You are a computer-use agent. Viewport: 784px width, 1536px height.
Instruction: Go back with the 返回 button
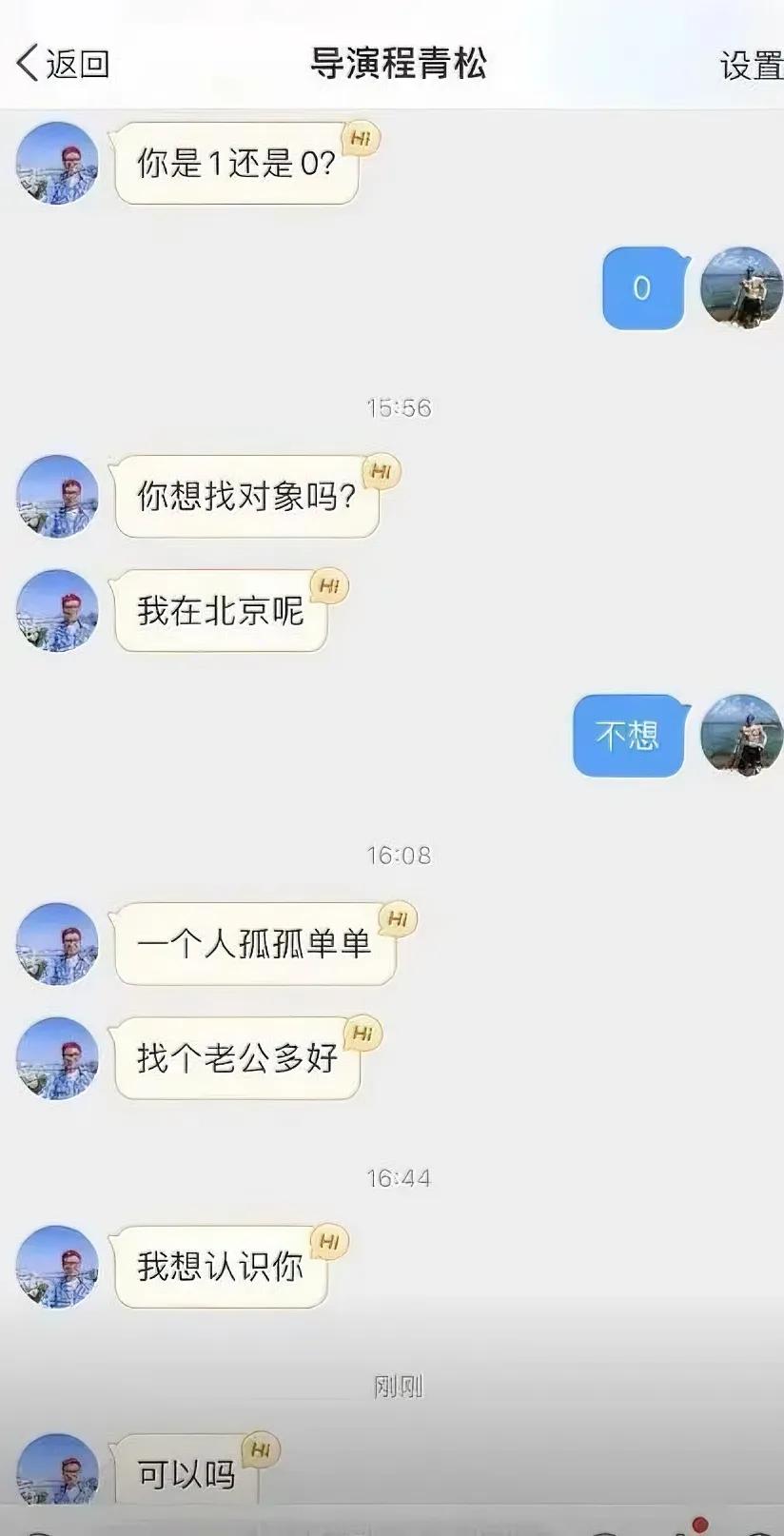tap(63, 64)
